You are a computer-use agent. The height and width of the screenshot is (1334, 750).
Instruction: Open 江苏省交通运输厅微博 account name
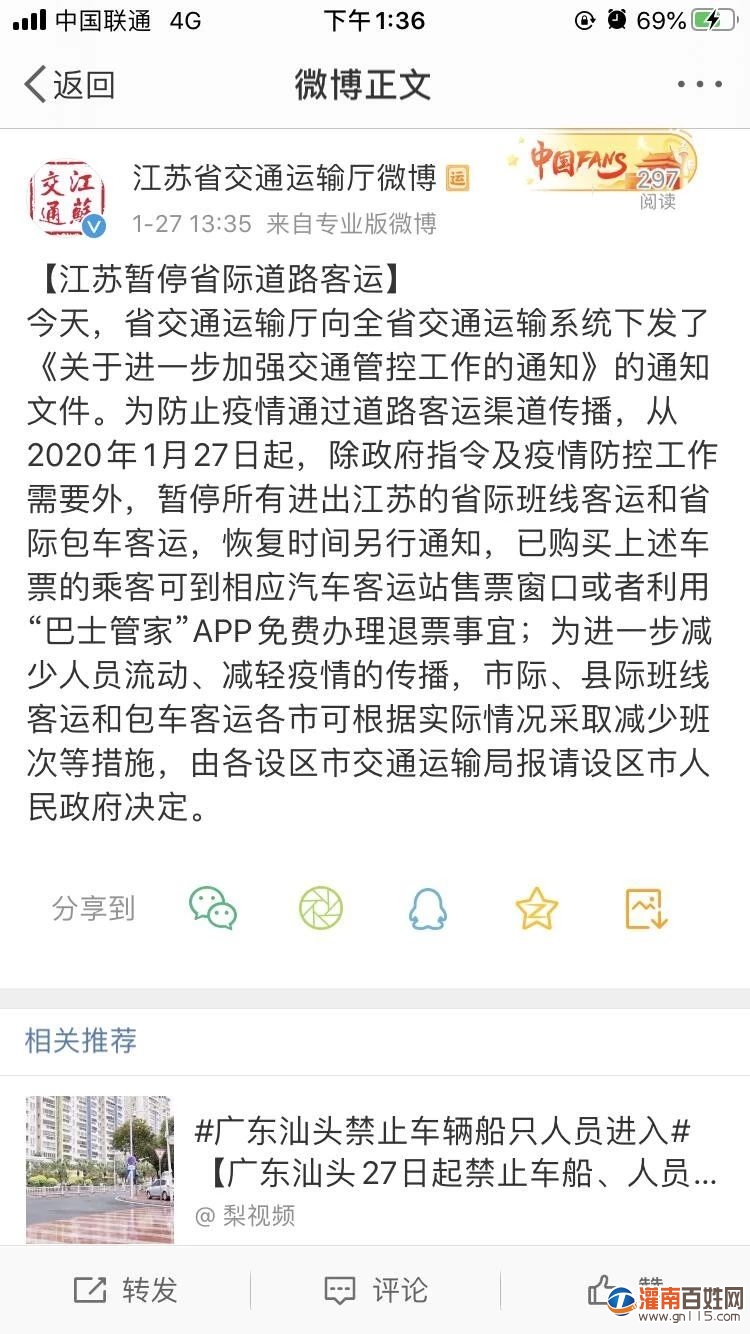coord(285,178)
